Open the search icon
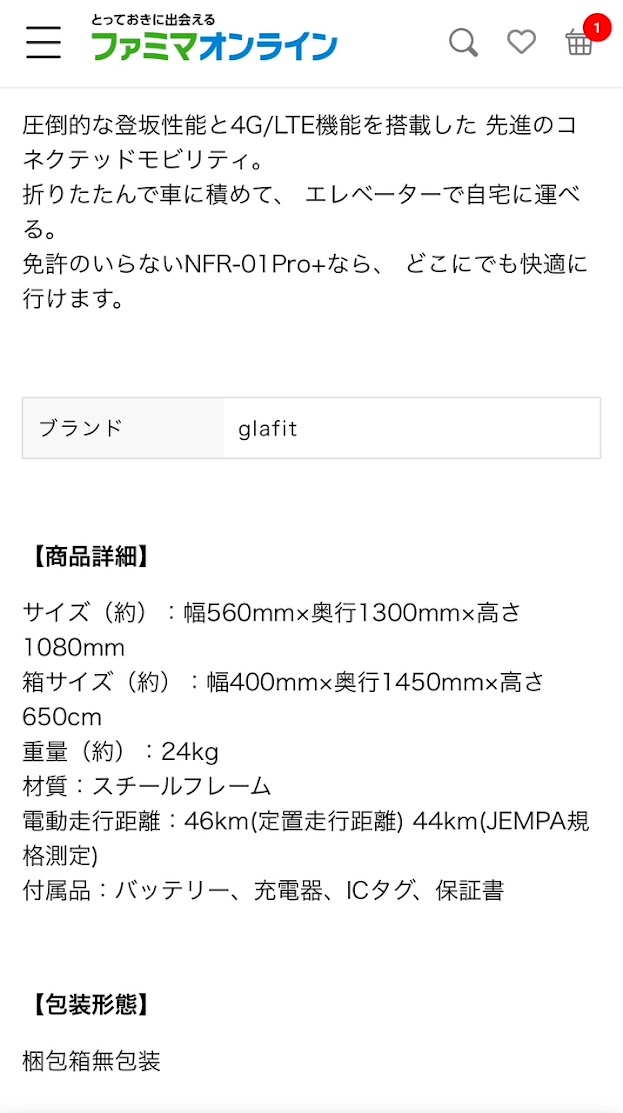This screenshot has height=1113, width=623. click(463, 42)
